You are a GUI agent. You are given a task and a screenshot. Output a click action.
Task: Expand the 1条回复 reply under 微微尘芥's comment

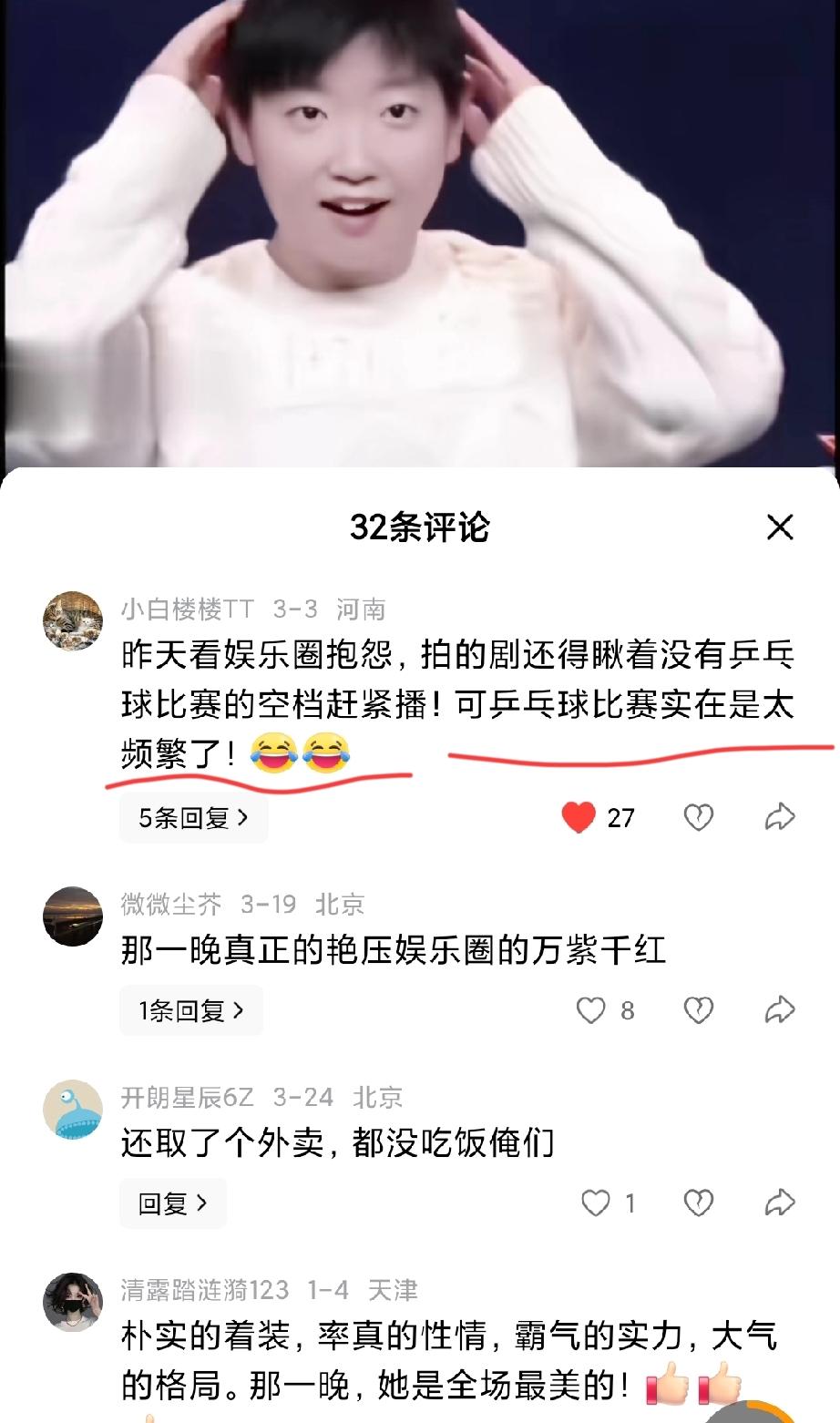tap(190, 1010)
